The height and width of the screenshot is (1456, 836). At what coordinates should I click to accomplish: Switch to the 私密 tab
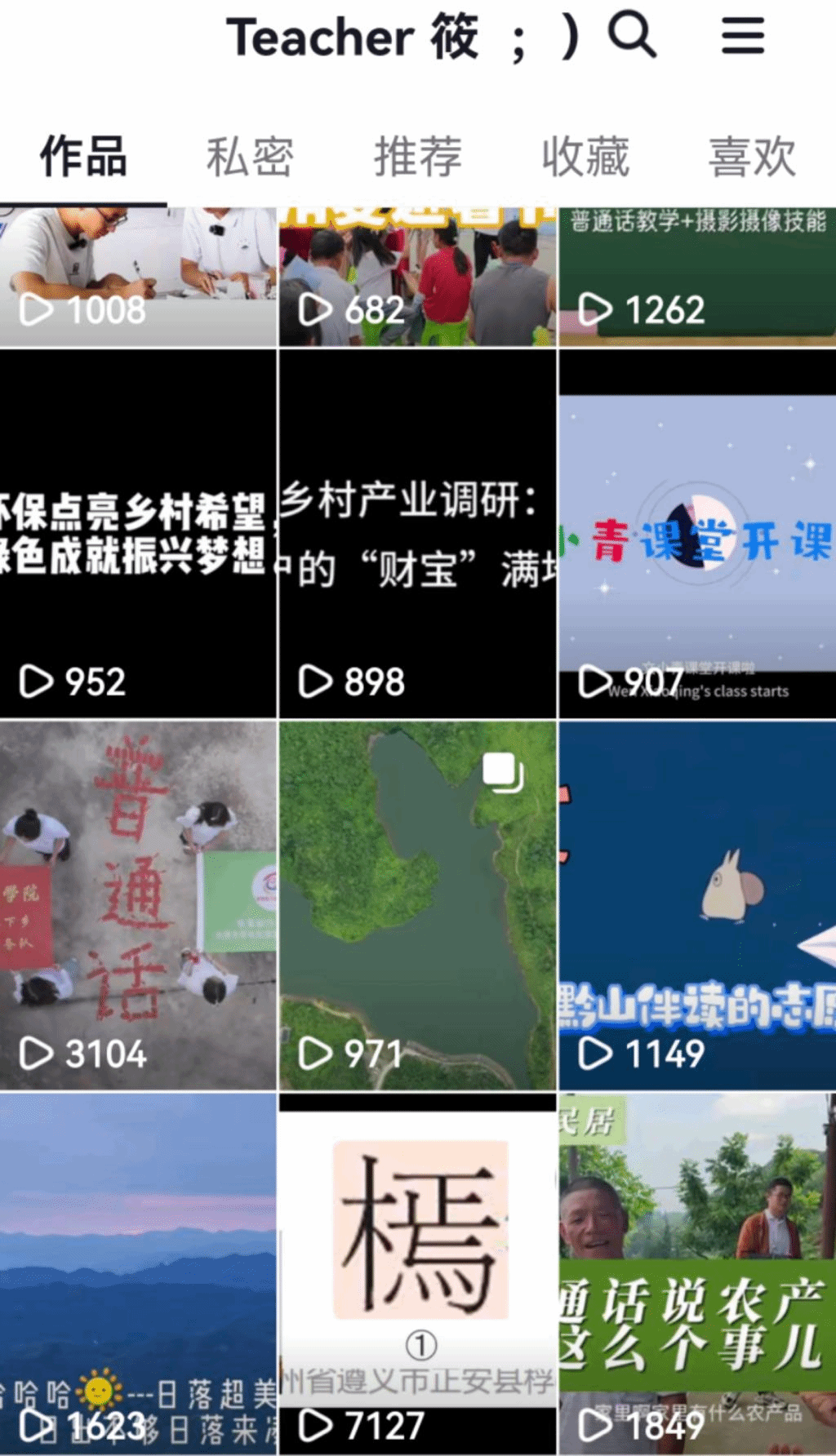point(250,157)
